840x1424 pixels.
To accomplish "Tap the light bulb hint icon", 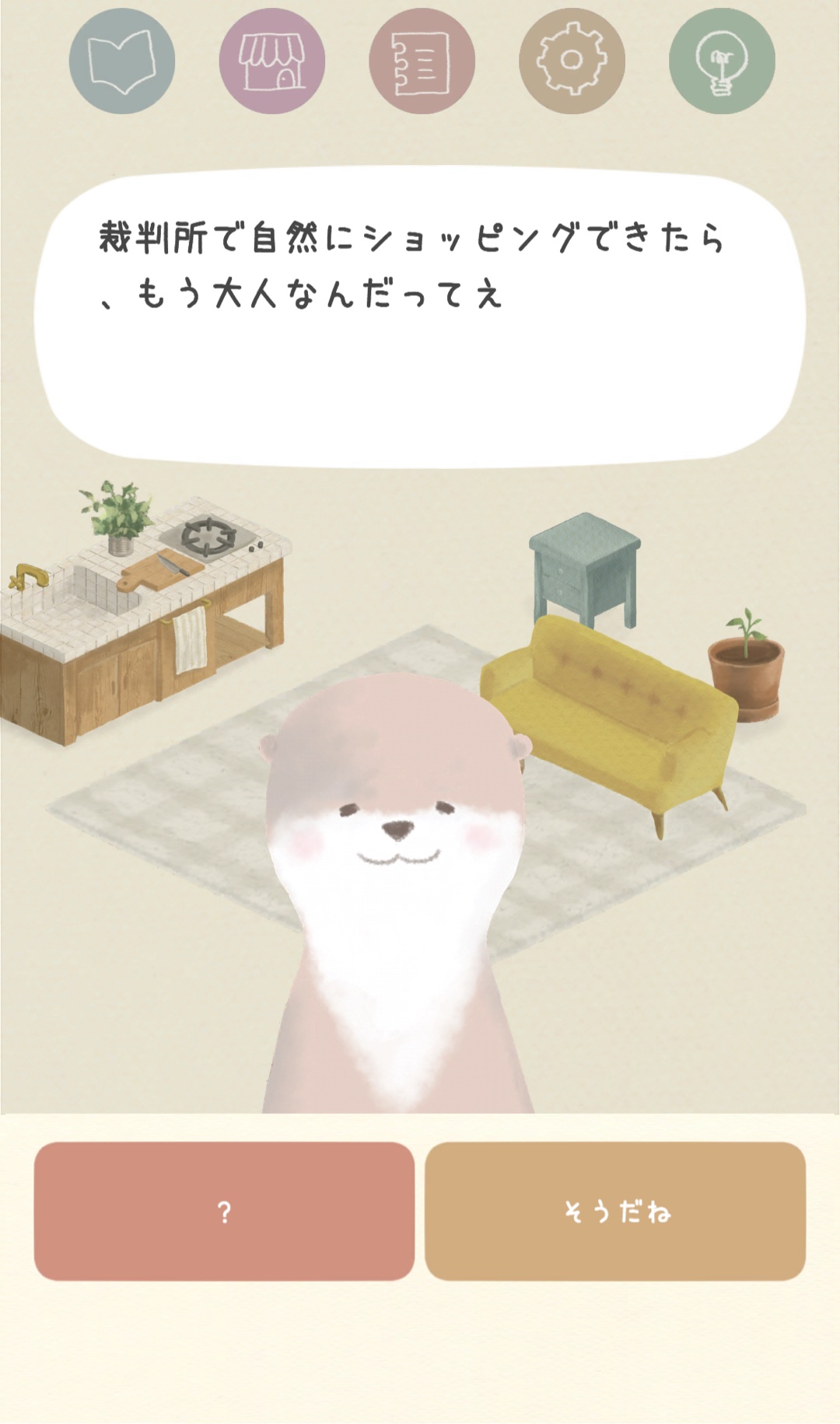I will [x=722, y=61].
